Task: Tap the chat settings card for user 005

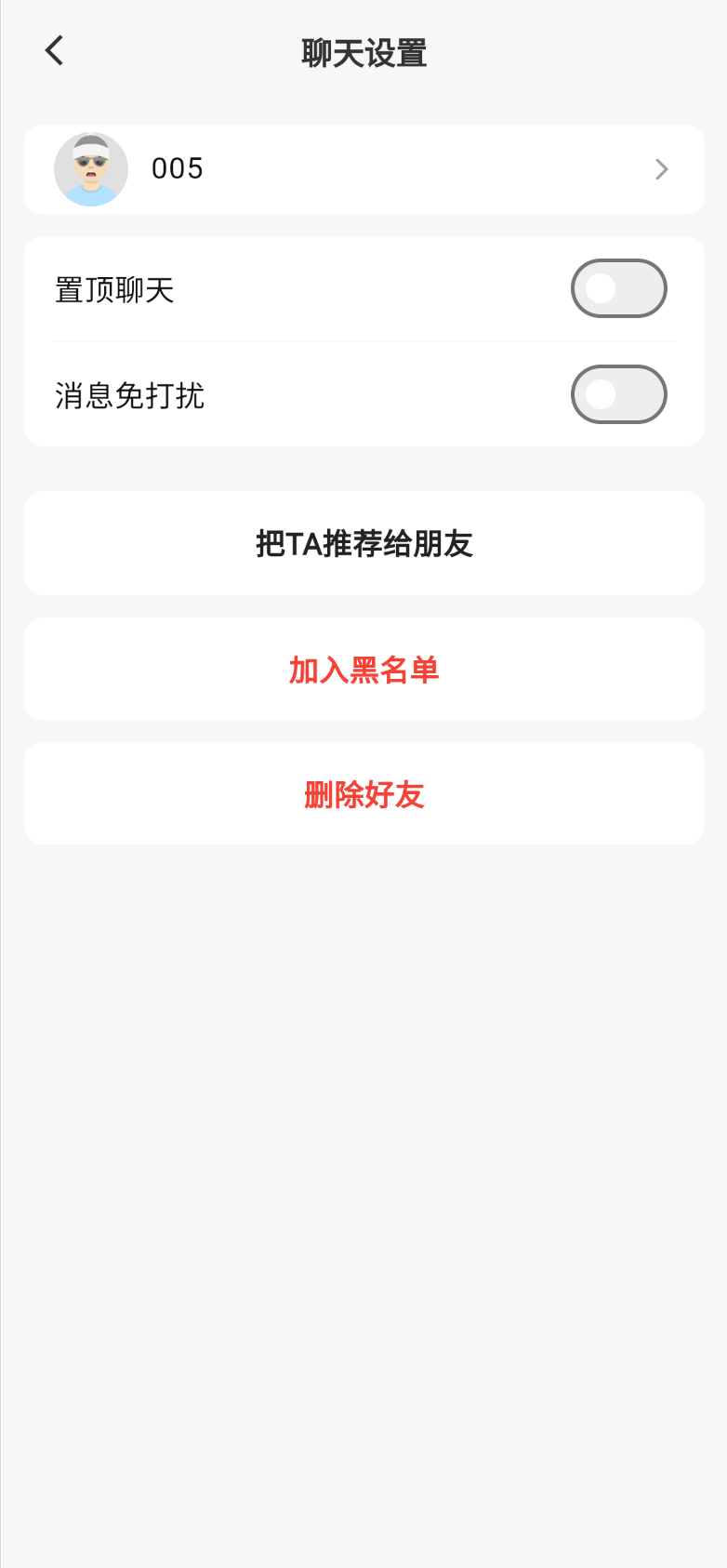Action: click(363, 169)
